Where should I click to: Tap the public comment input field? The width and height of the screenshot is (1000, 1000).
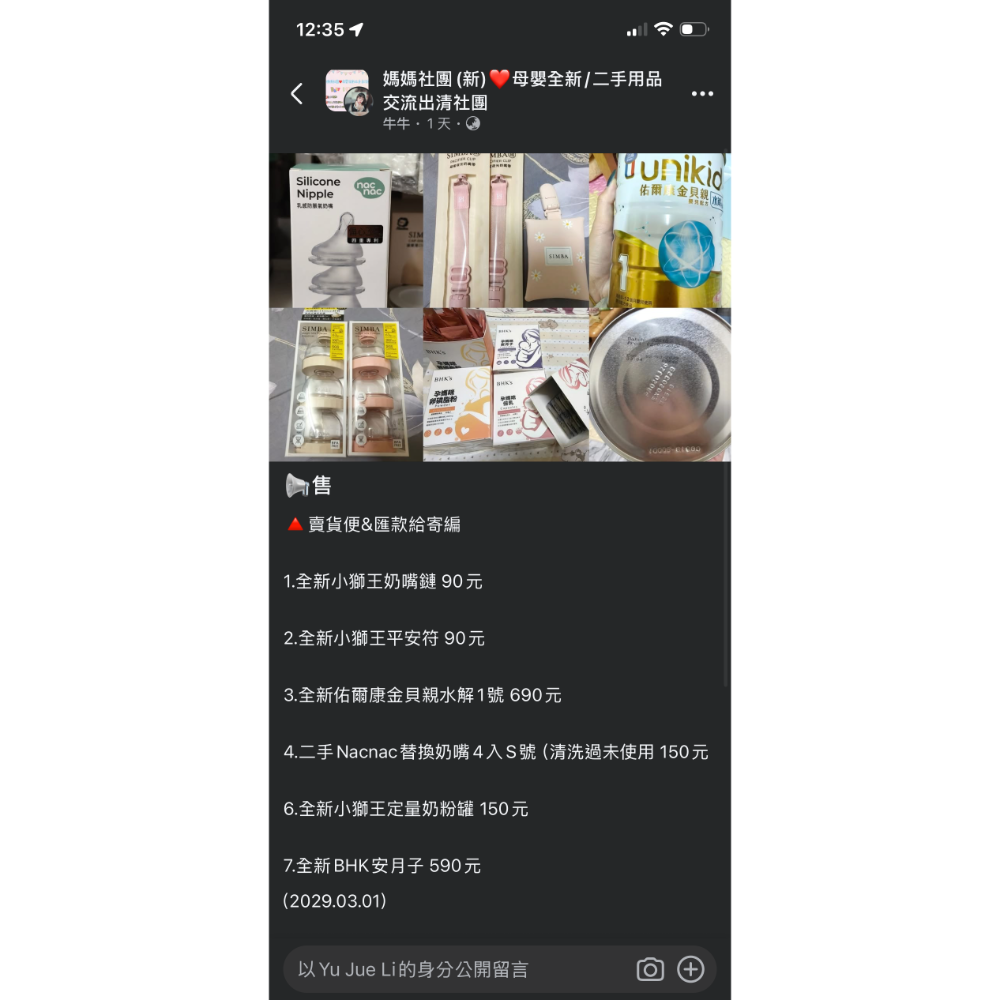[456, 969]
